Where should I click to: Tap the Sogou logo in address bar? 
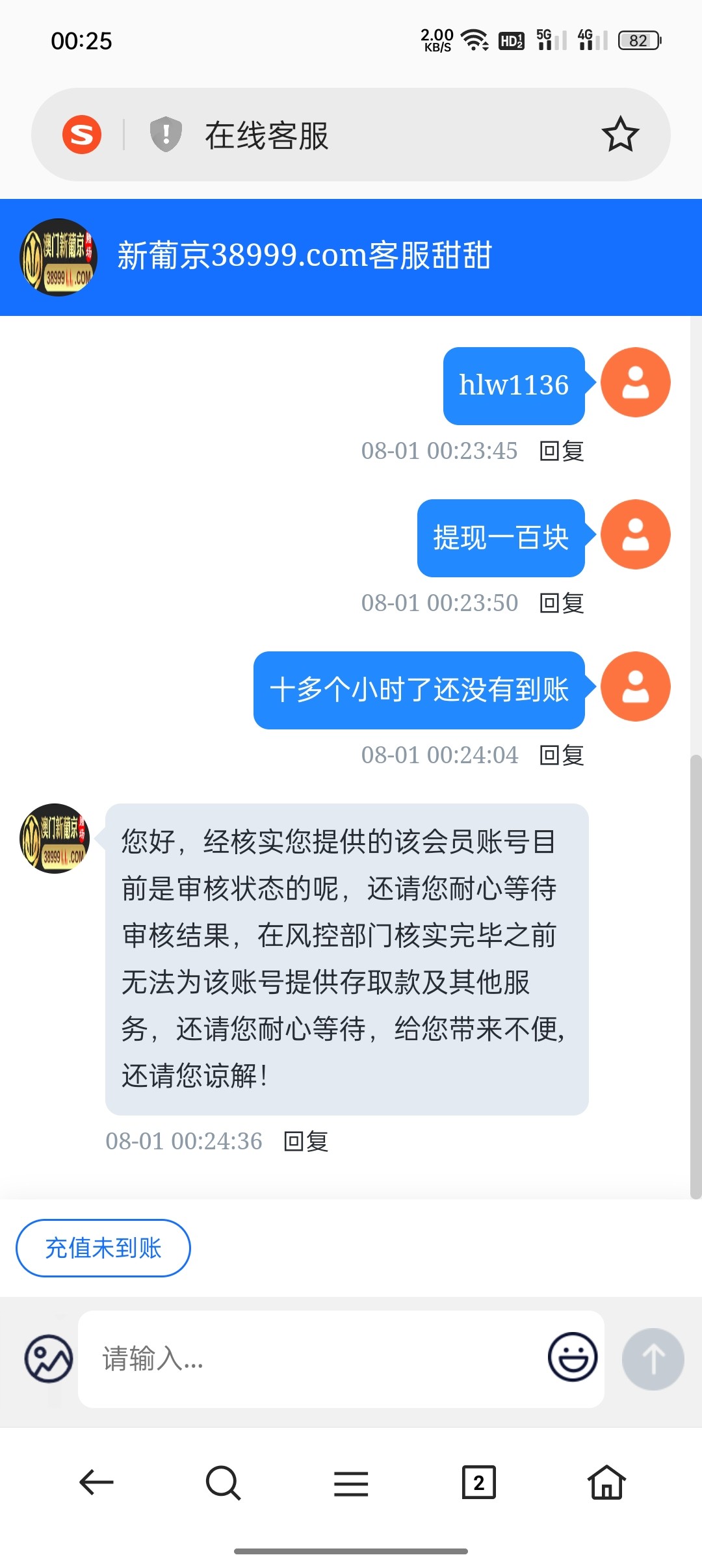tap(82, 135)
